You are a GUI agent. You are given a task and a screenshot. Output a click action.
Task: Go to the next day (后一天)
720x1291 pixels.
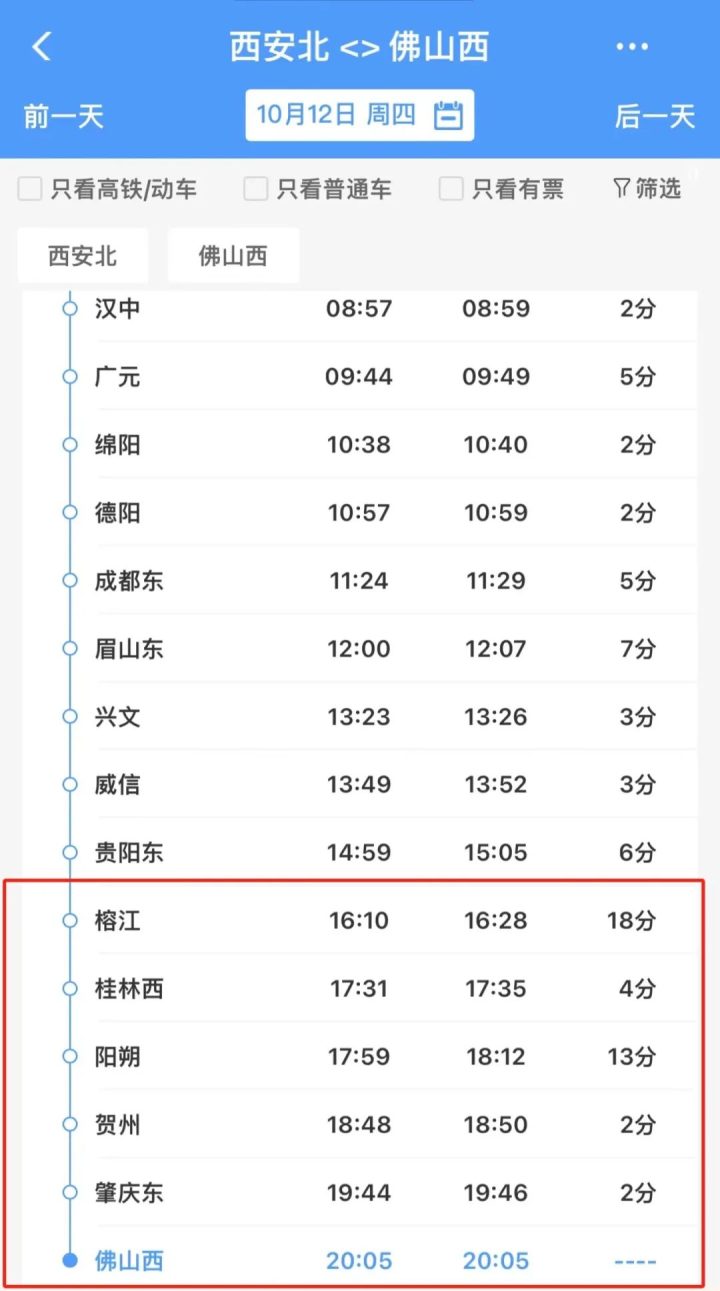pyautogui.click(x=655, y=116)
